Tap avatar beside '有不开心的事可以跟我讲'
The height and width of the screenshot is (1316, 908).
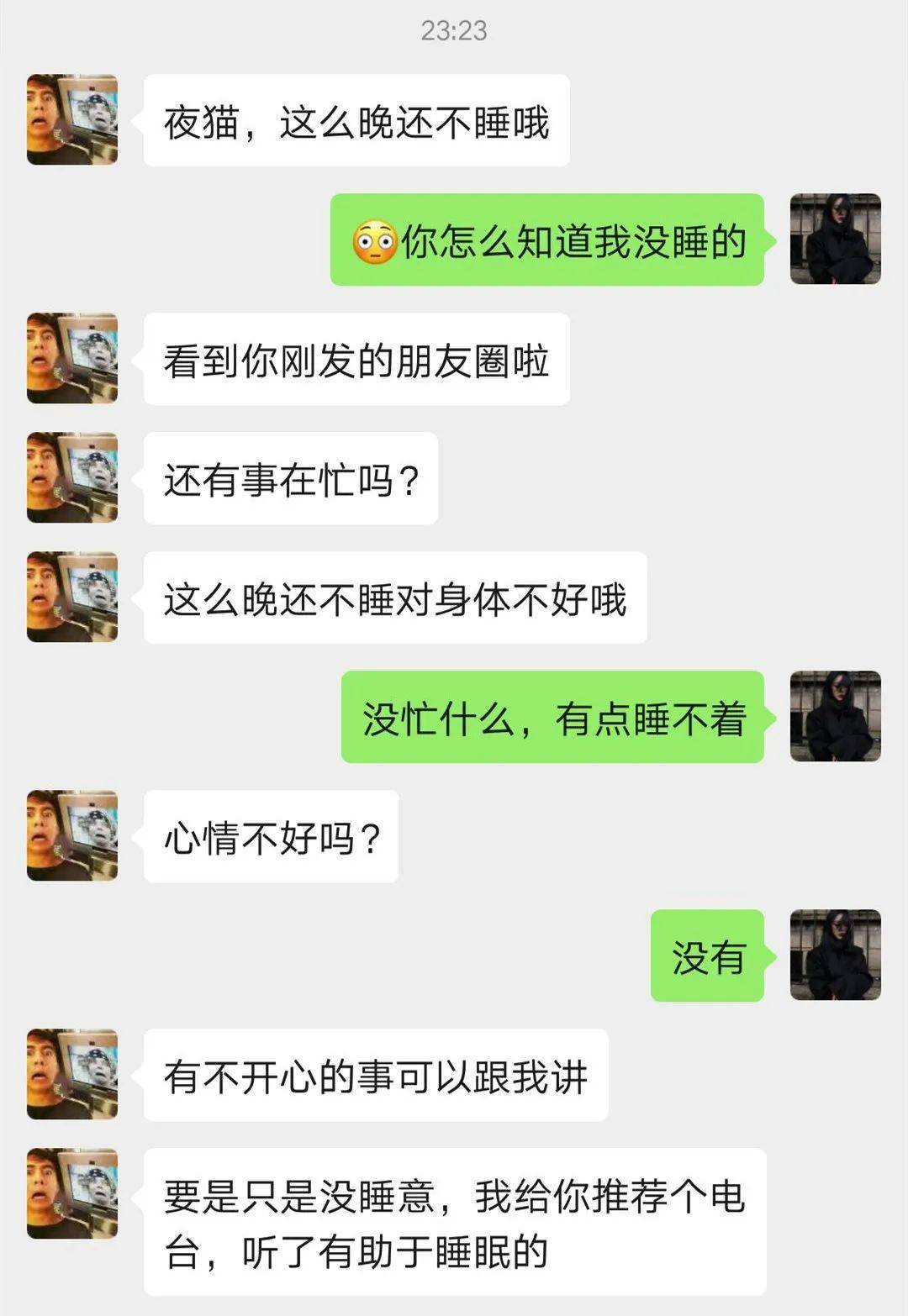pos(72,1074)
